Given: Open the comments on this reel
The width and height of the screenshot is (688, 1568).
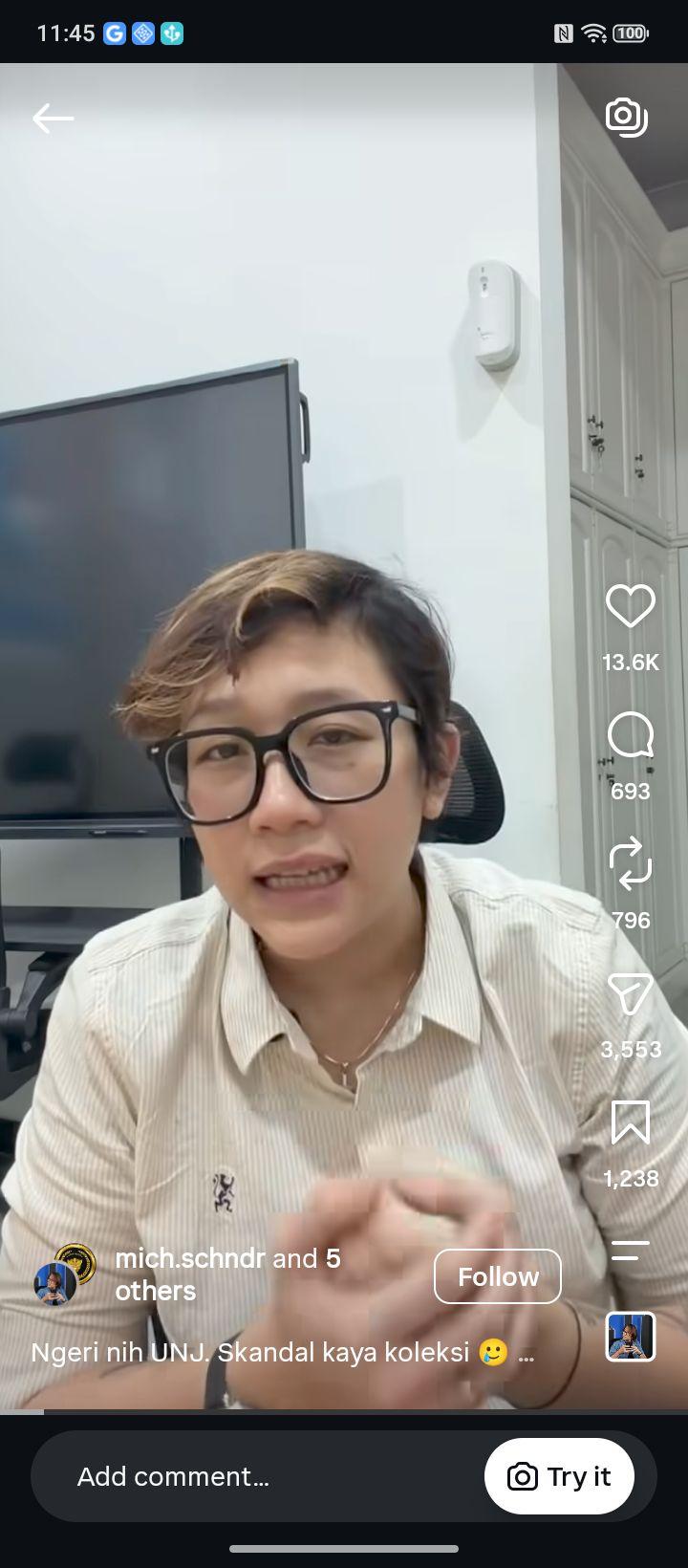Looking at the screenshot, I should (x=631, y=736).
